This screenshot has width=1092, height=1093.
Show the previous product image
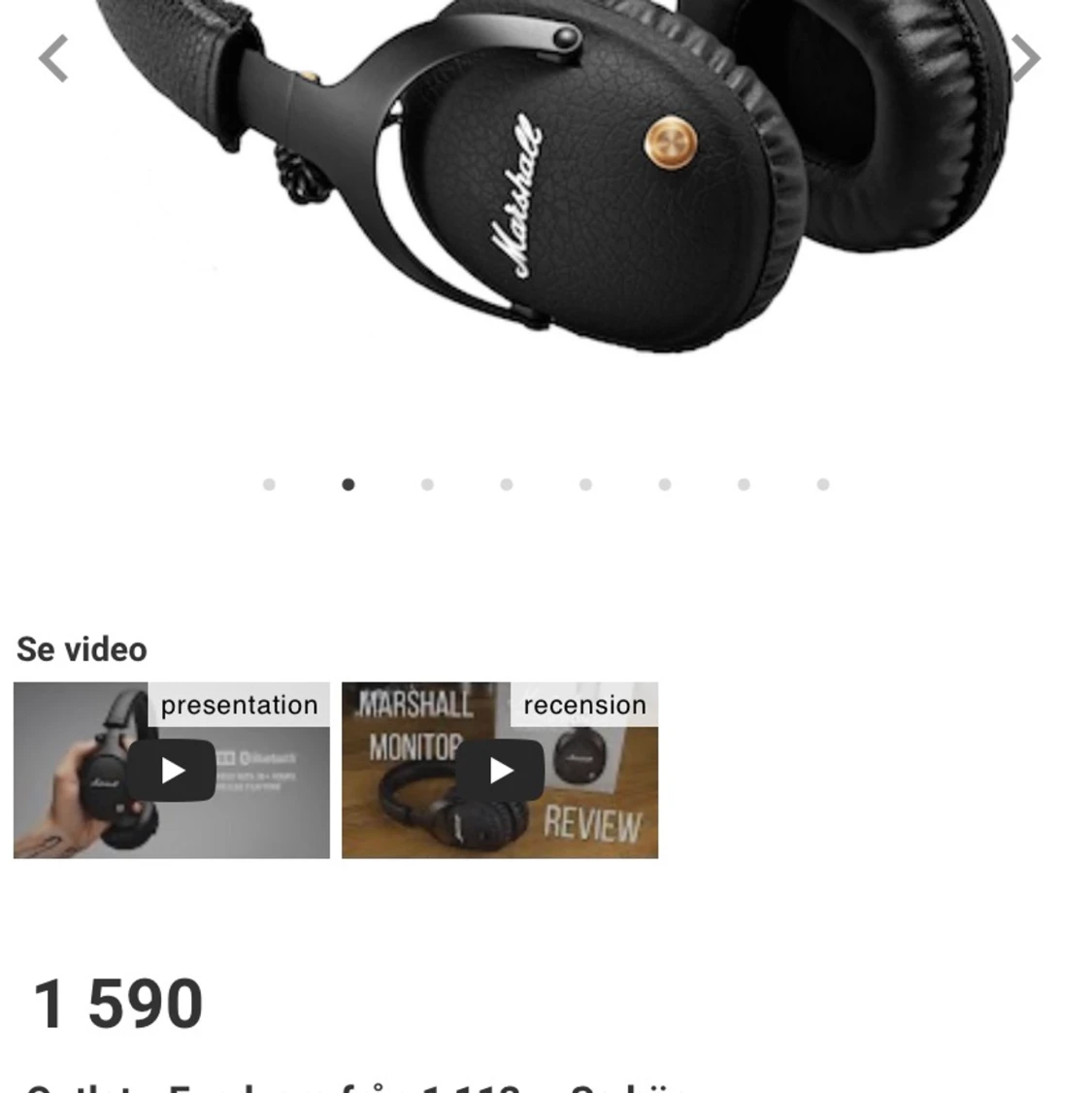(x=53, y=58)
